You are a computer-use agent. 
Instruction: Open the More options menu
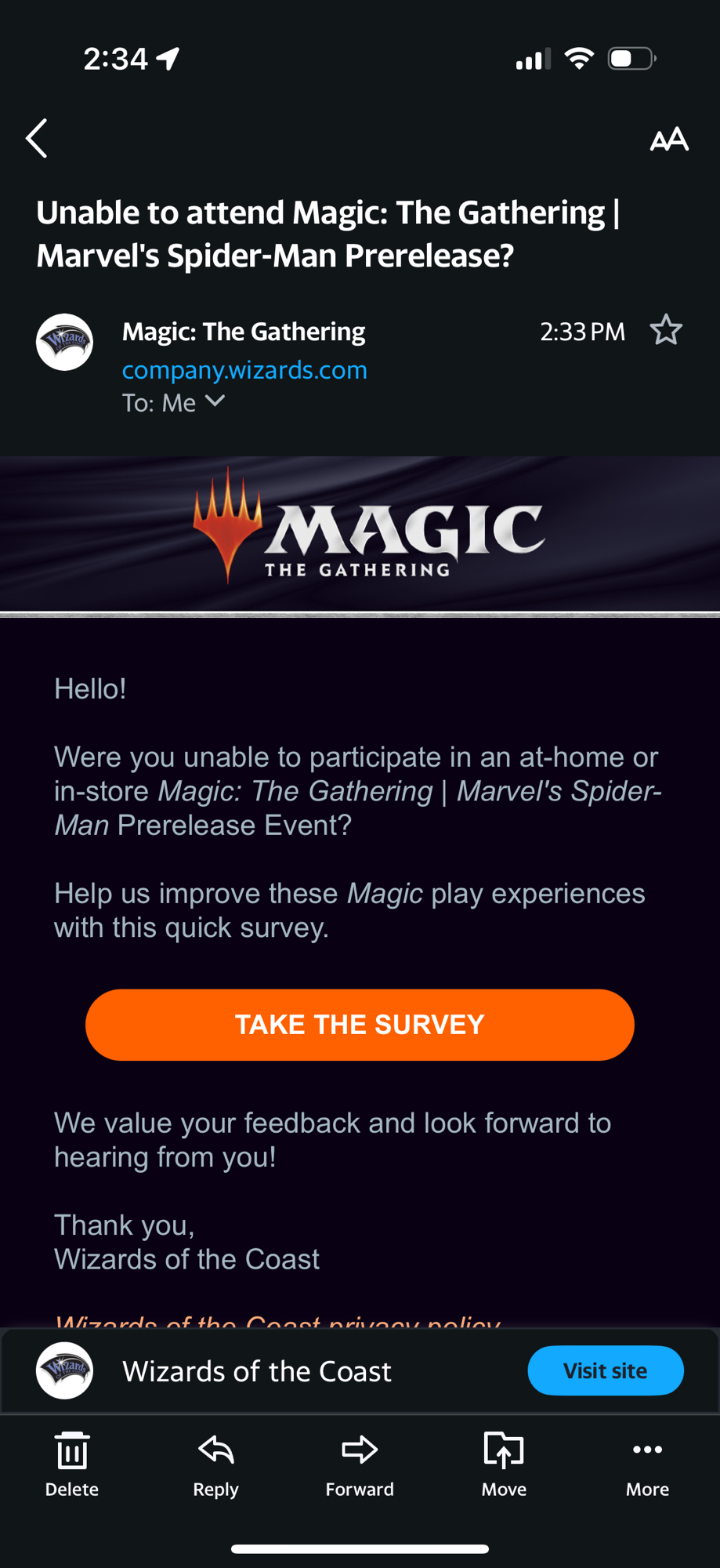pos(647,1463)
